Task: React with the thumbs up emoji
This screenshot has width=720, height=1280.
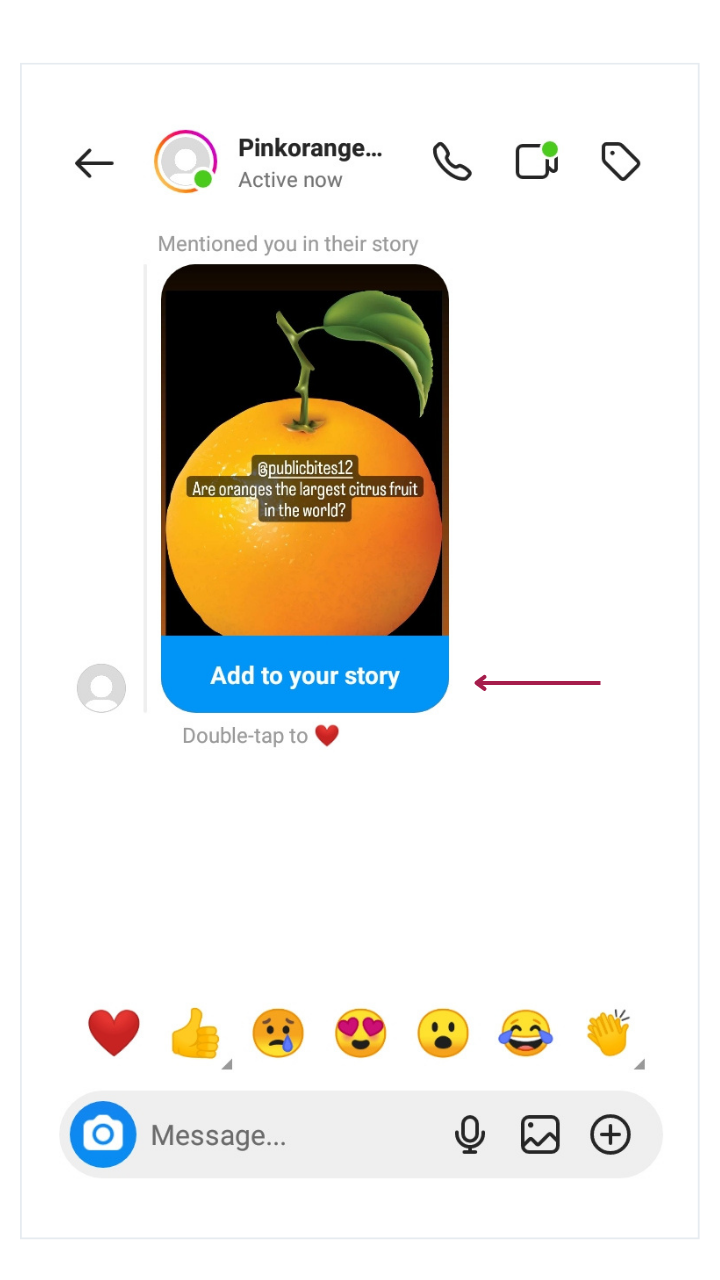Action: [195, 1033]
